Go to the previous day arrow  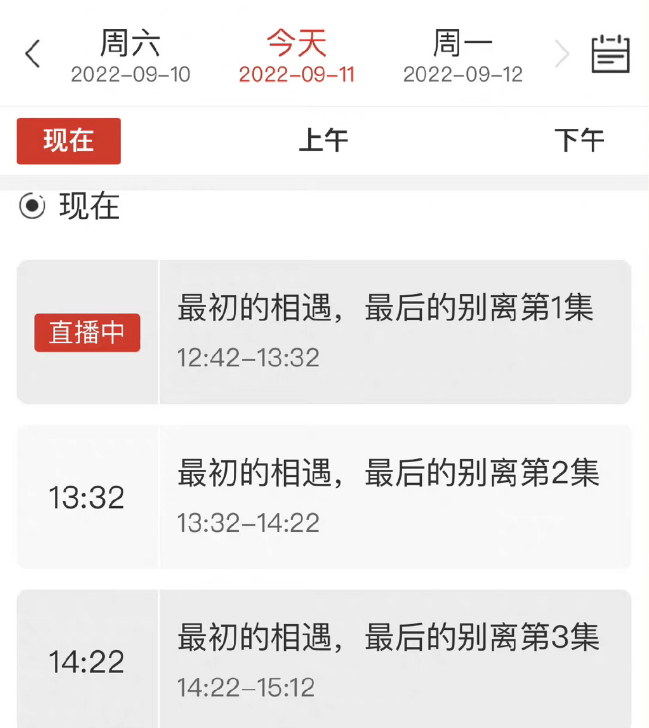coord(32,54)
